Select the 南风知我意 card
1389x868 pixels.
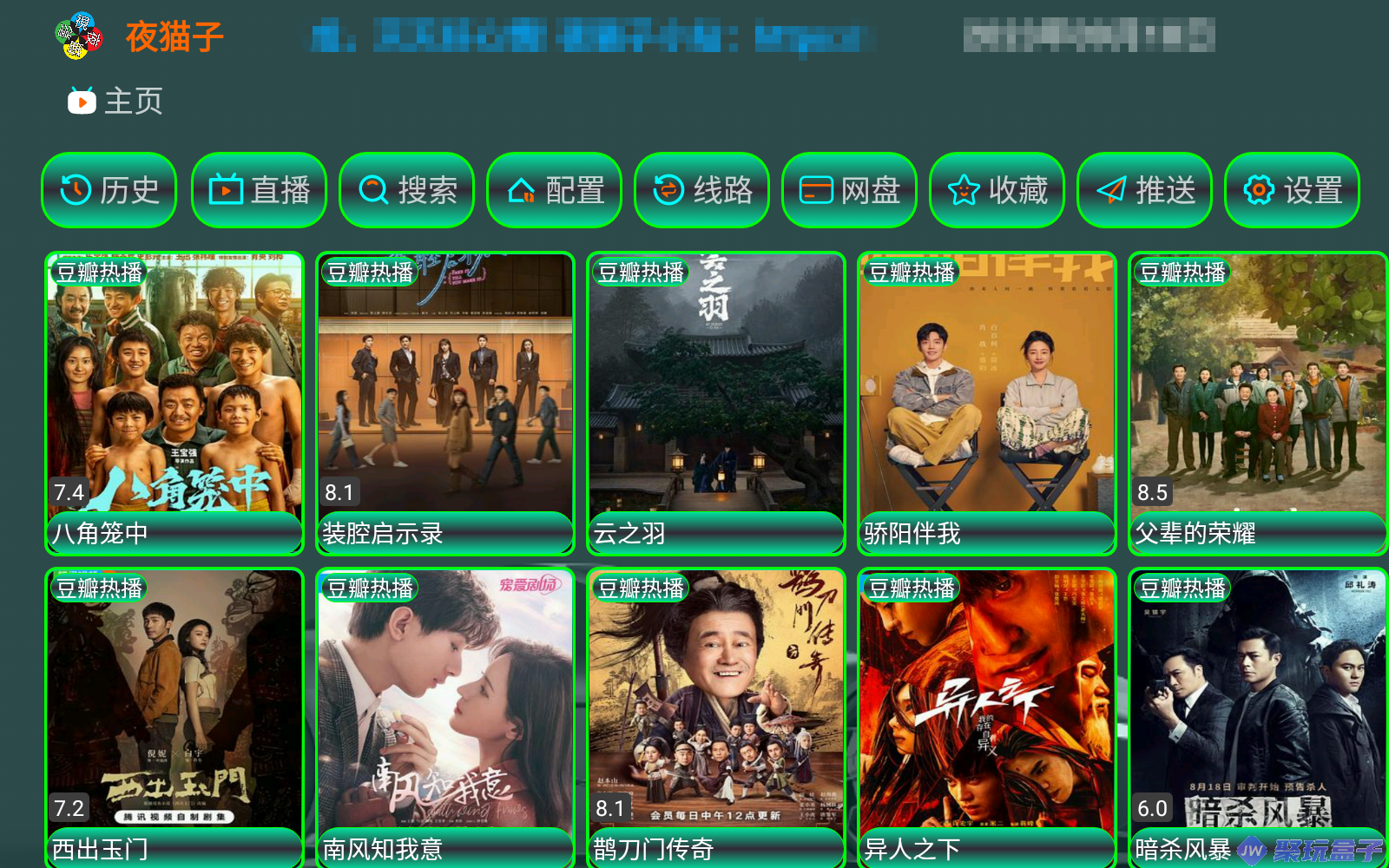(x=445, y=716)
